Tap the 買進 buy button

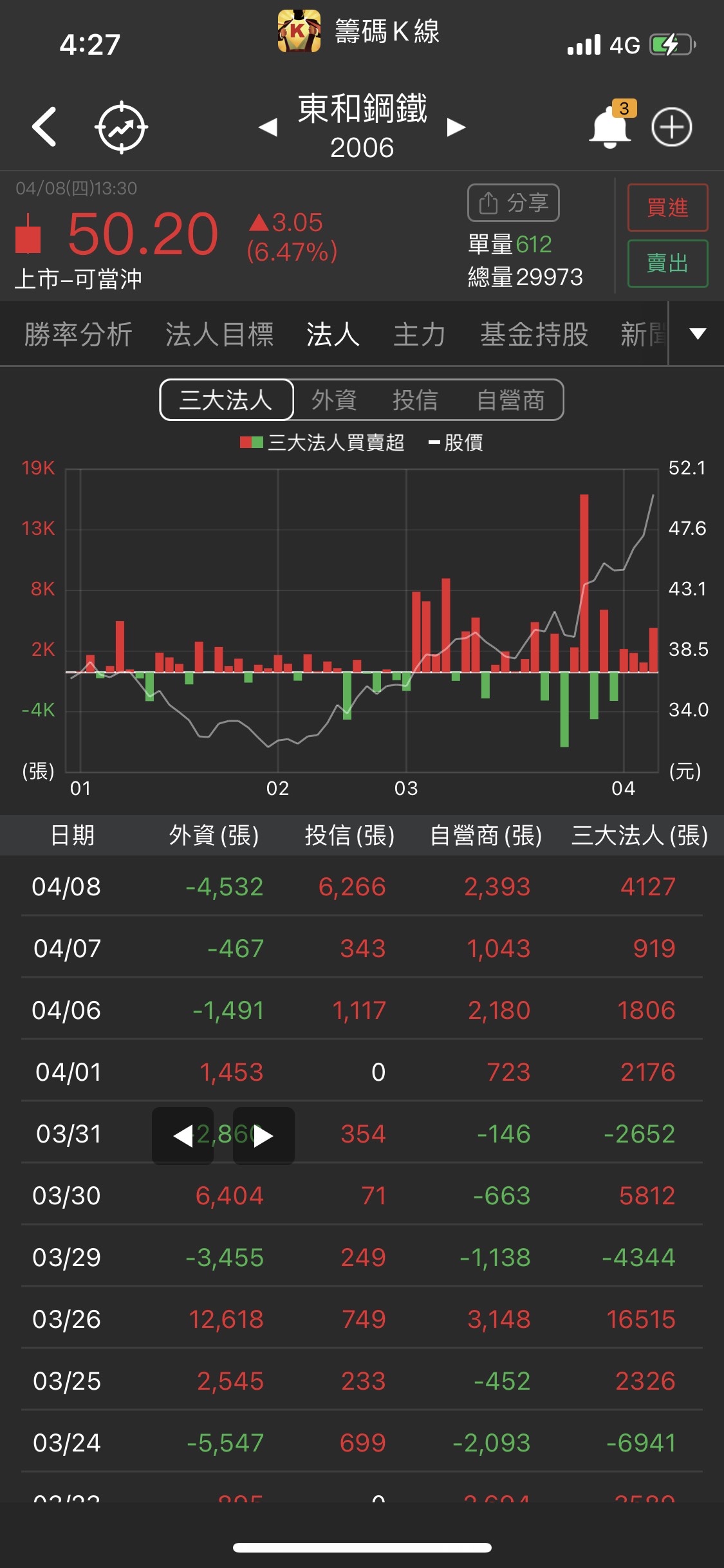click(667, 207)
